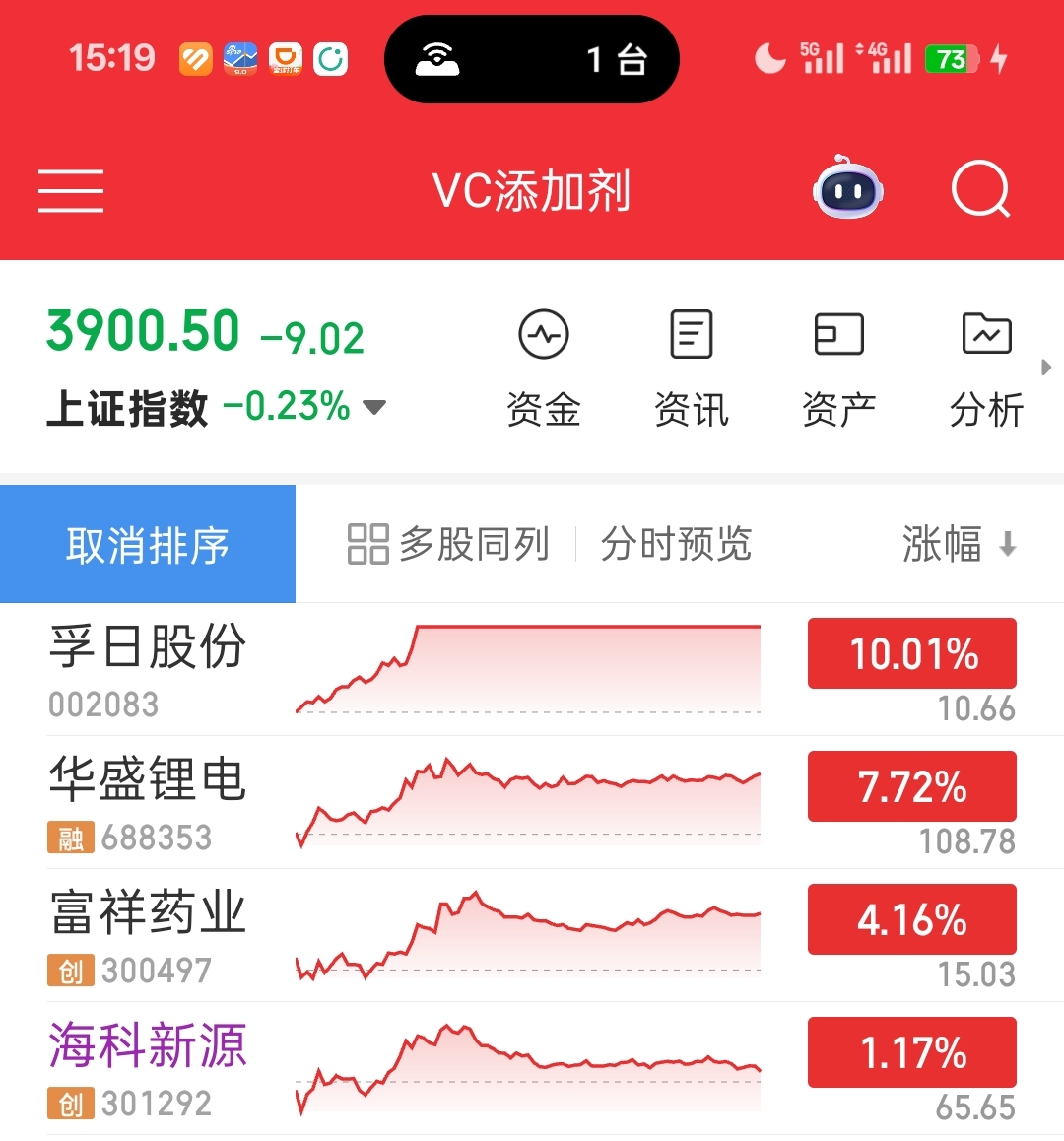Viewport: 1064px width, 1141px height.
Task: Select 分时预览 view
Action: click(x=676, y=544)
